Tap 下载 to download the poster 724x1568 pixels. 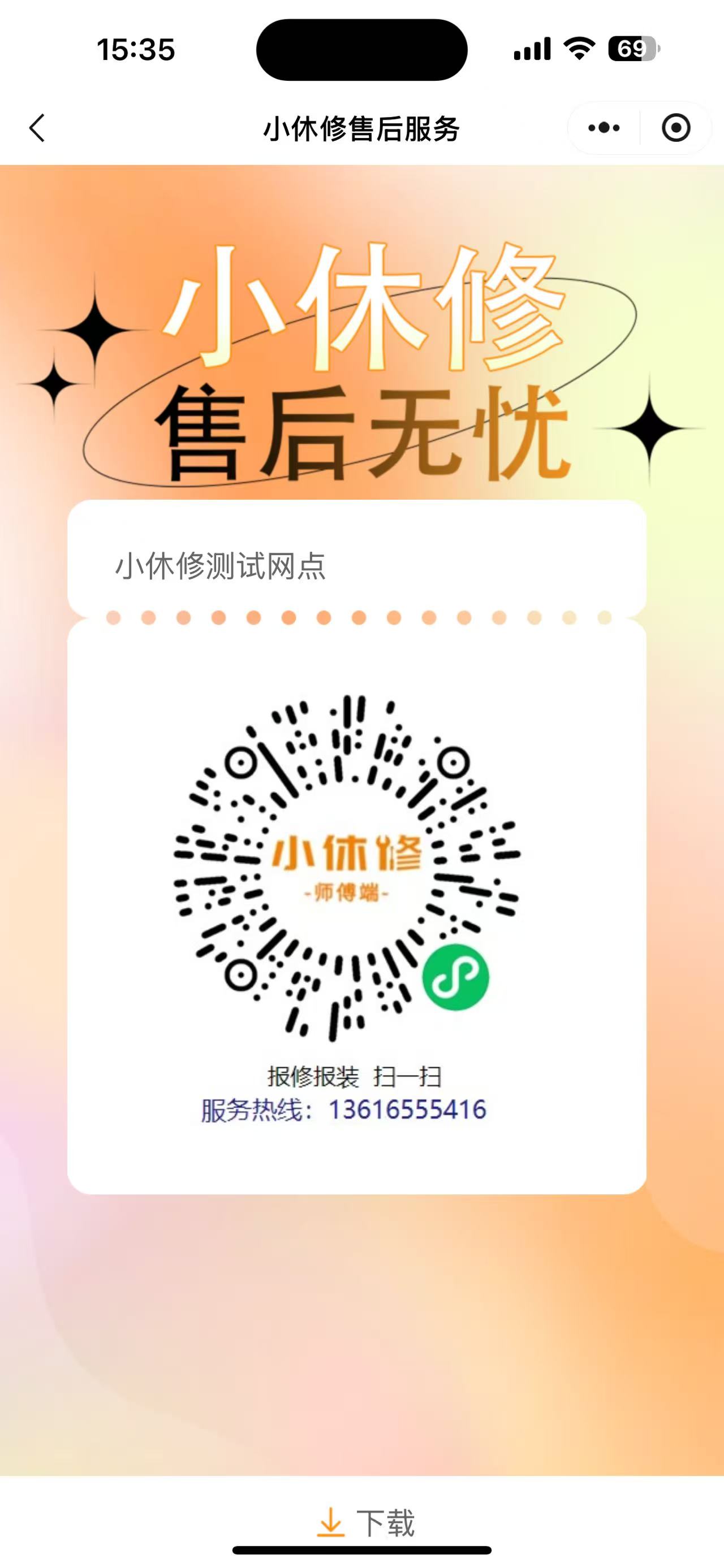(365, 1522)
